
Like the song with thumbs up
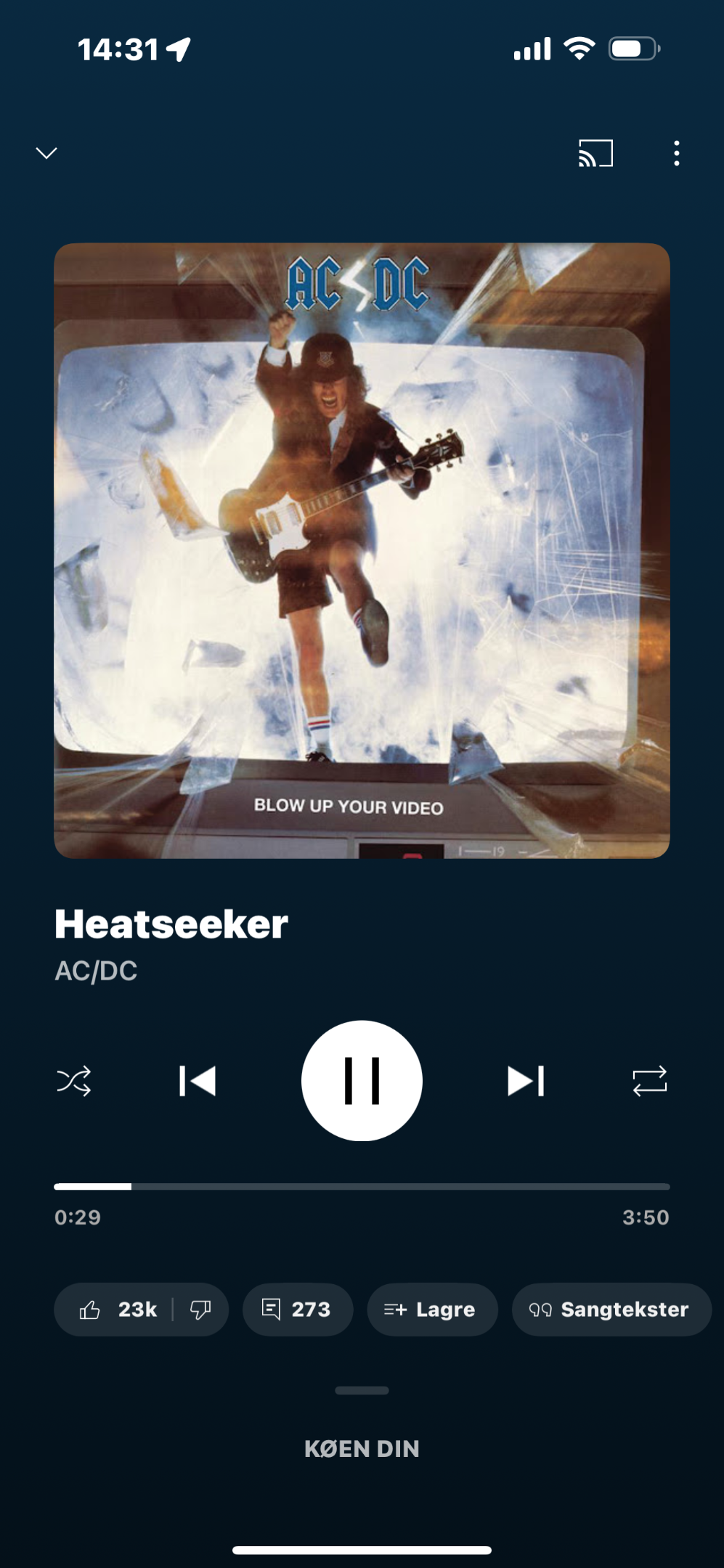point(116,1310)
